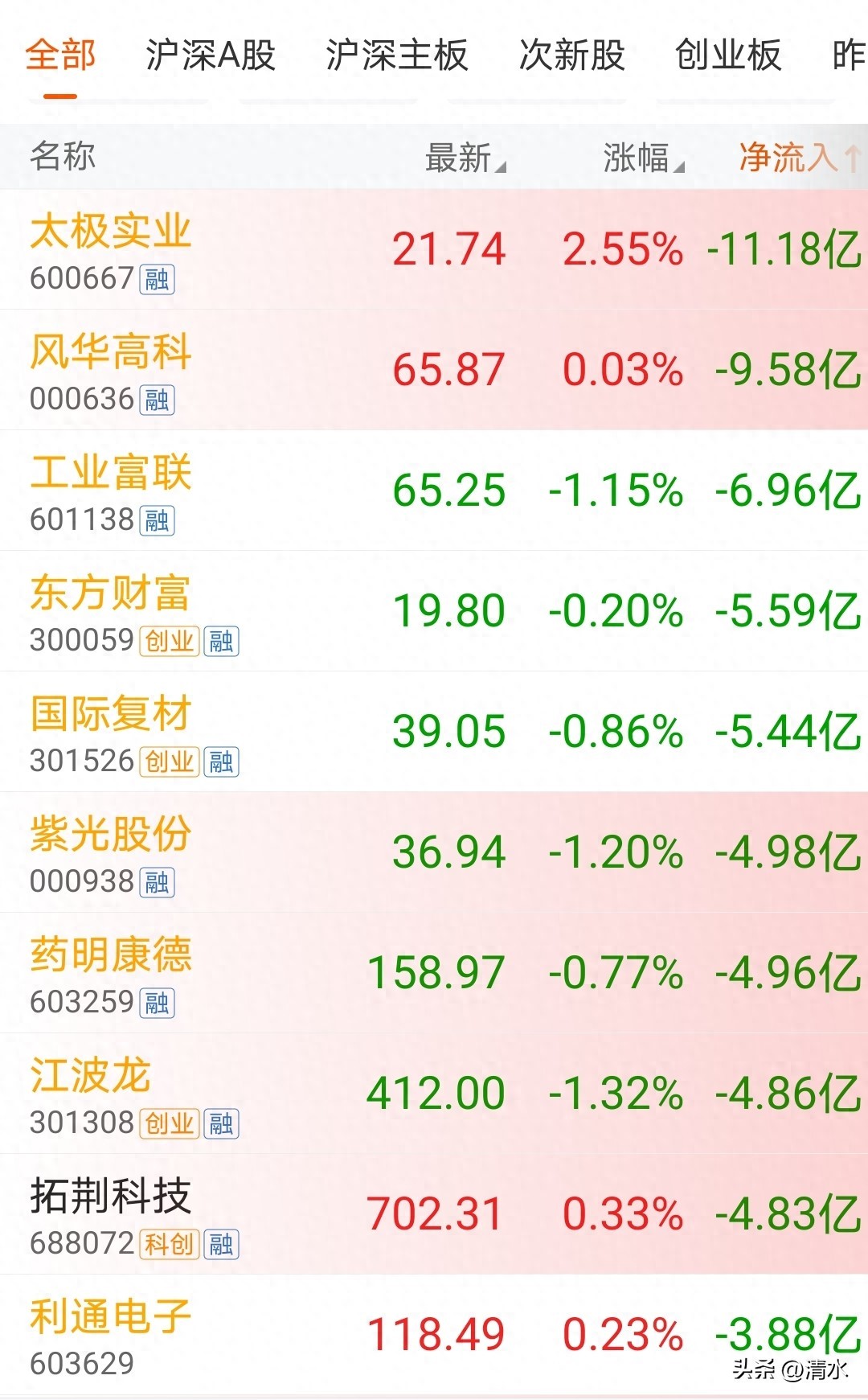The width and height of the screenshot is (868, 1400).
Task: Open the 风华高科 stock row
Action: click(x=434, y=370)
